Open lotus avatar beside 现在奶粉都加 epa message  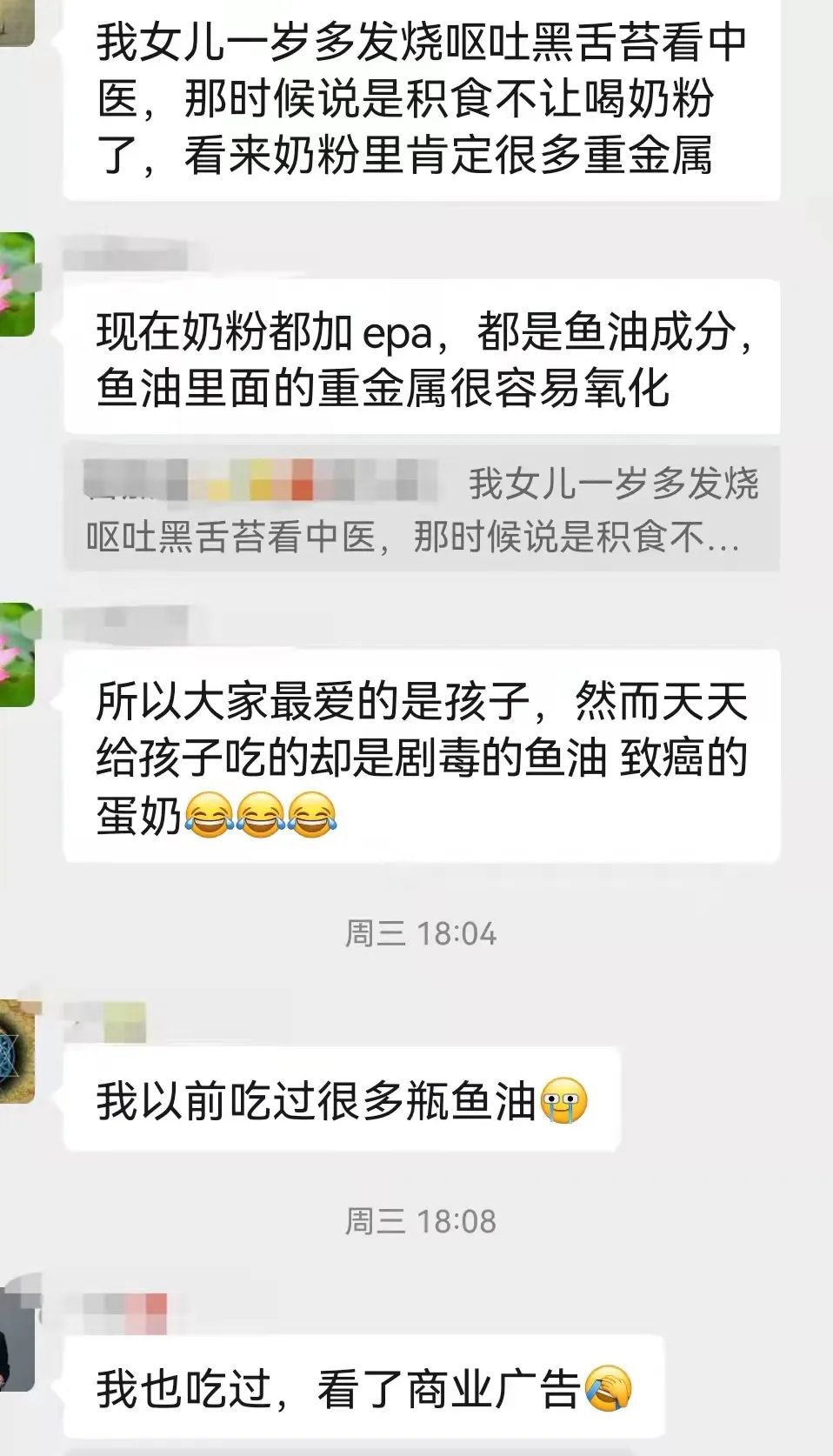tap(17, 284)
